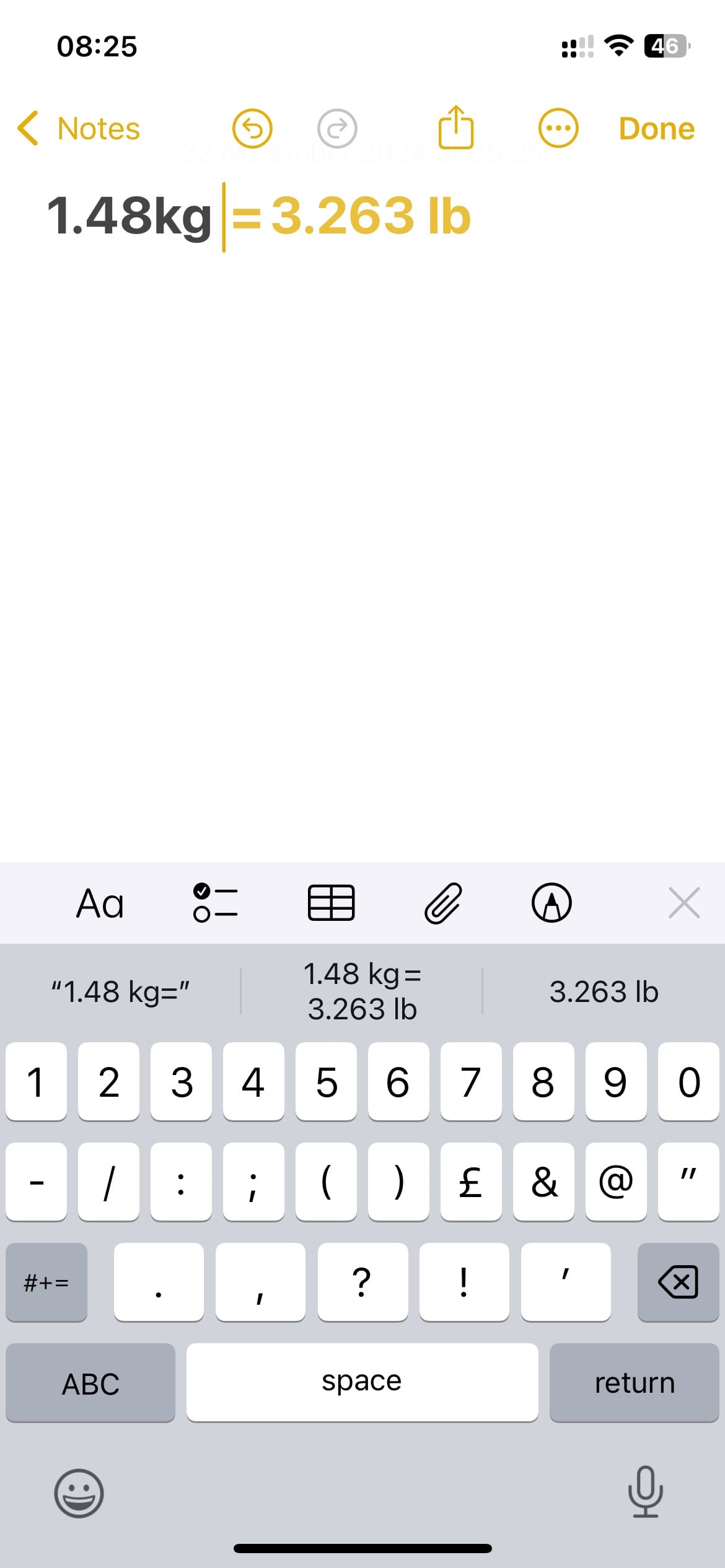
Task: Close the formatting toolbar
Action: (684, 903)
